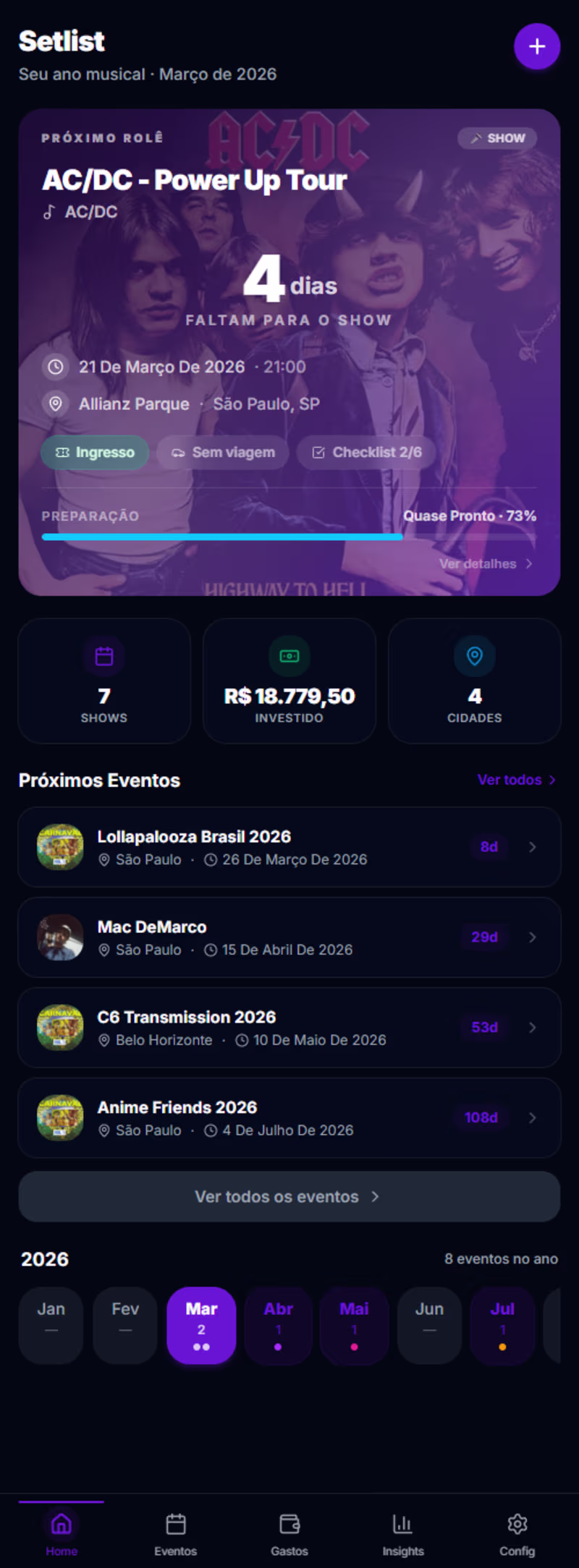This screenshot has height=1568, width=579.
Task: Add a new event with the plus button
Action: pos(536,47)
